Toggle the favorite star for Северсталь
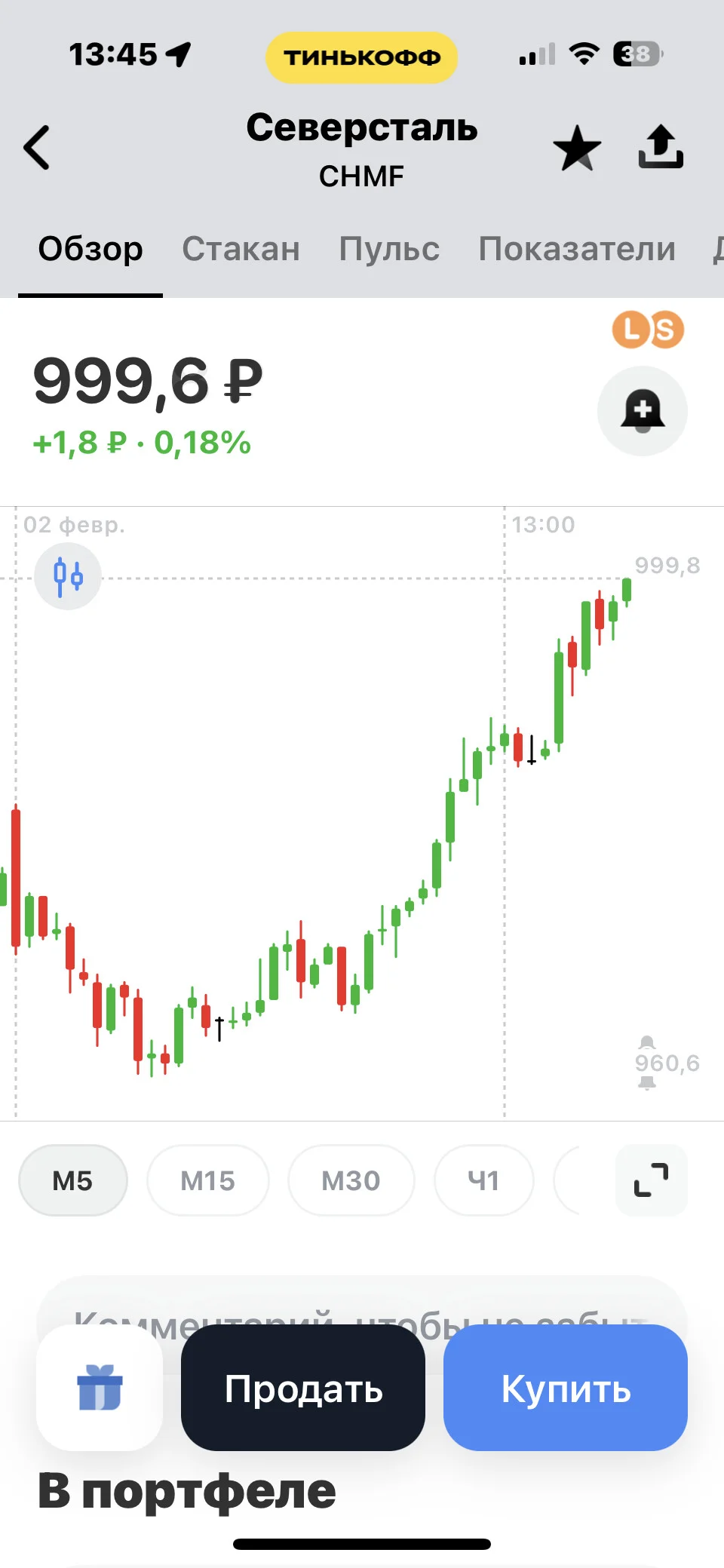724x1568 pixels. click(577, 148)
